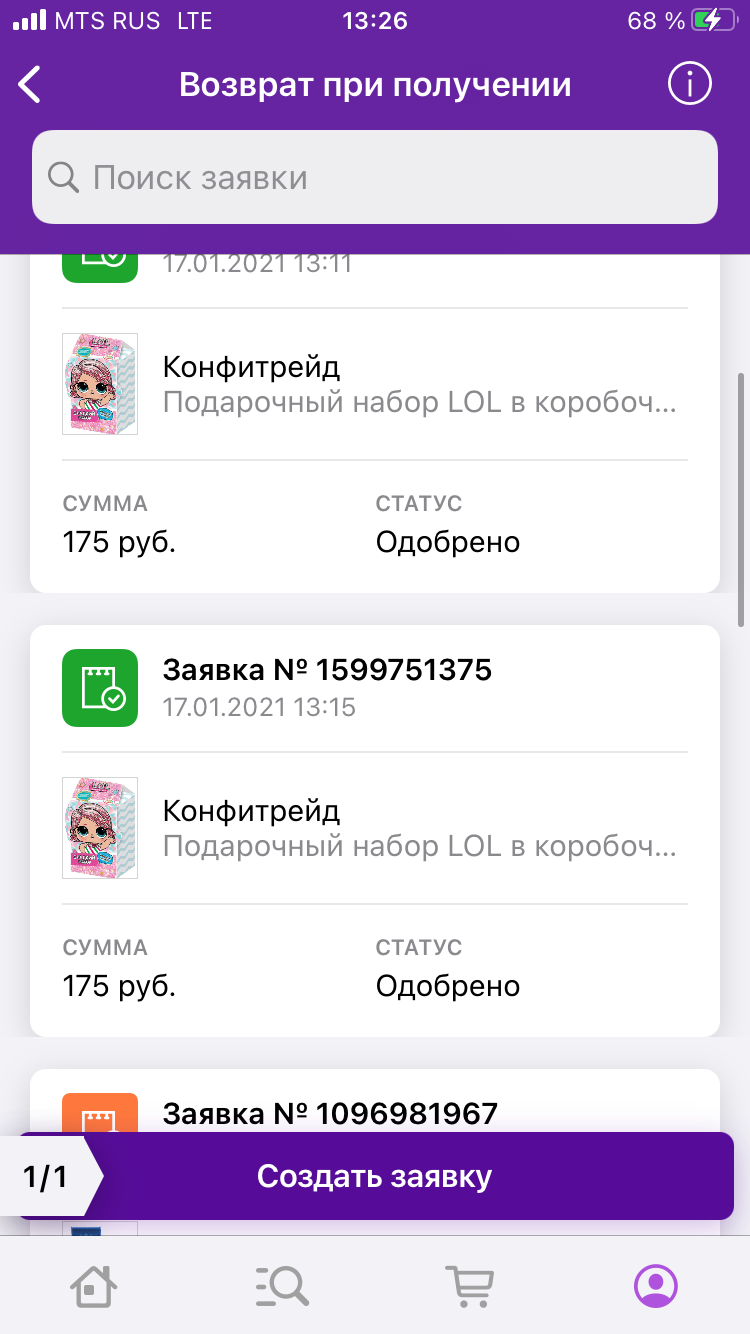Tap the Поиск заявки search field
The image size is (750, 1334).
pos(375,178)
